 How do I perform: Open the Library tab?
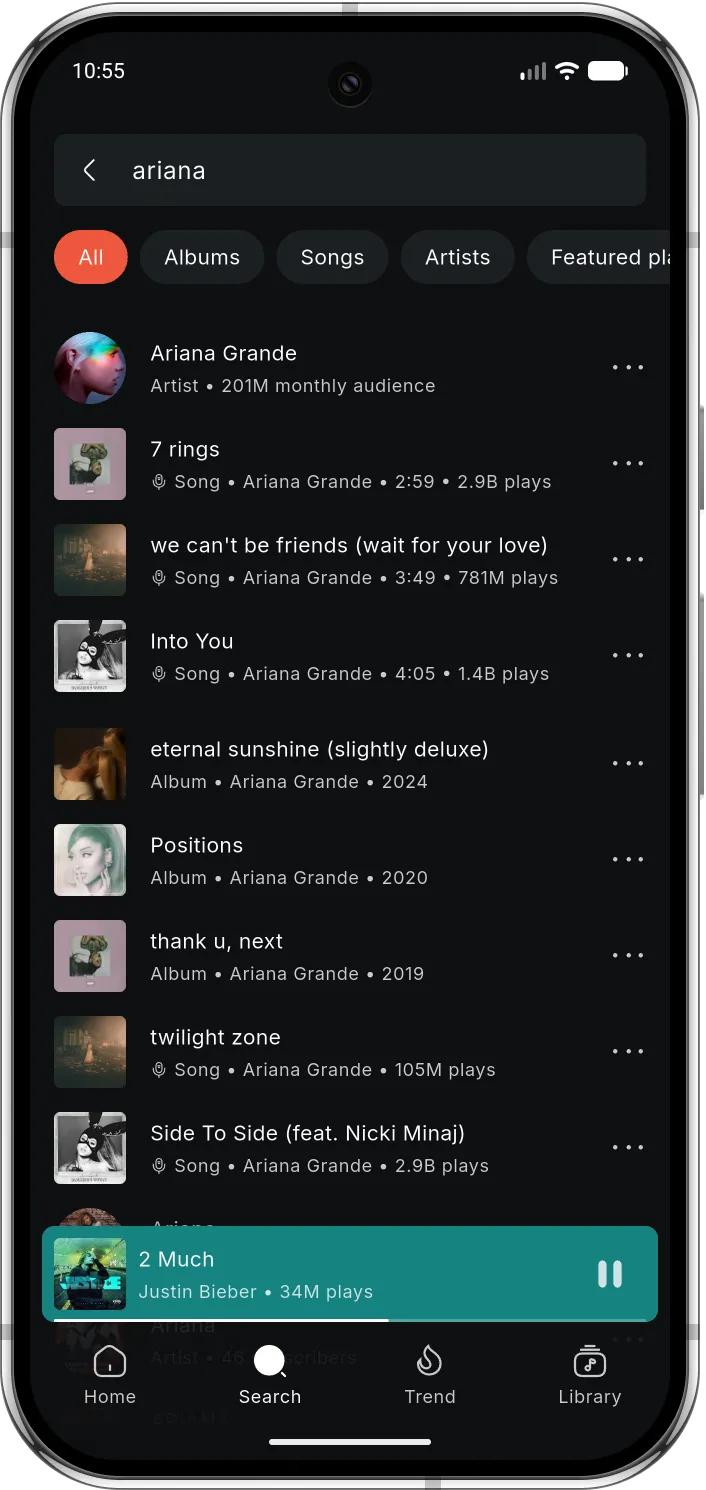tap(590, 1376)
